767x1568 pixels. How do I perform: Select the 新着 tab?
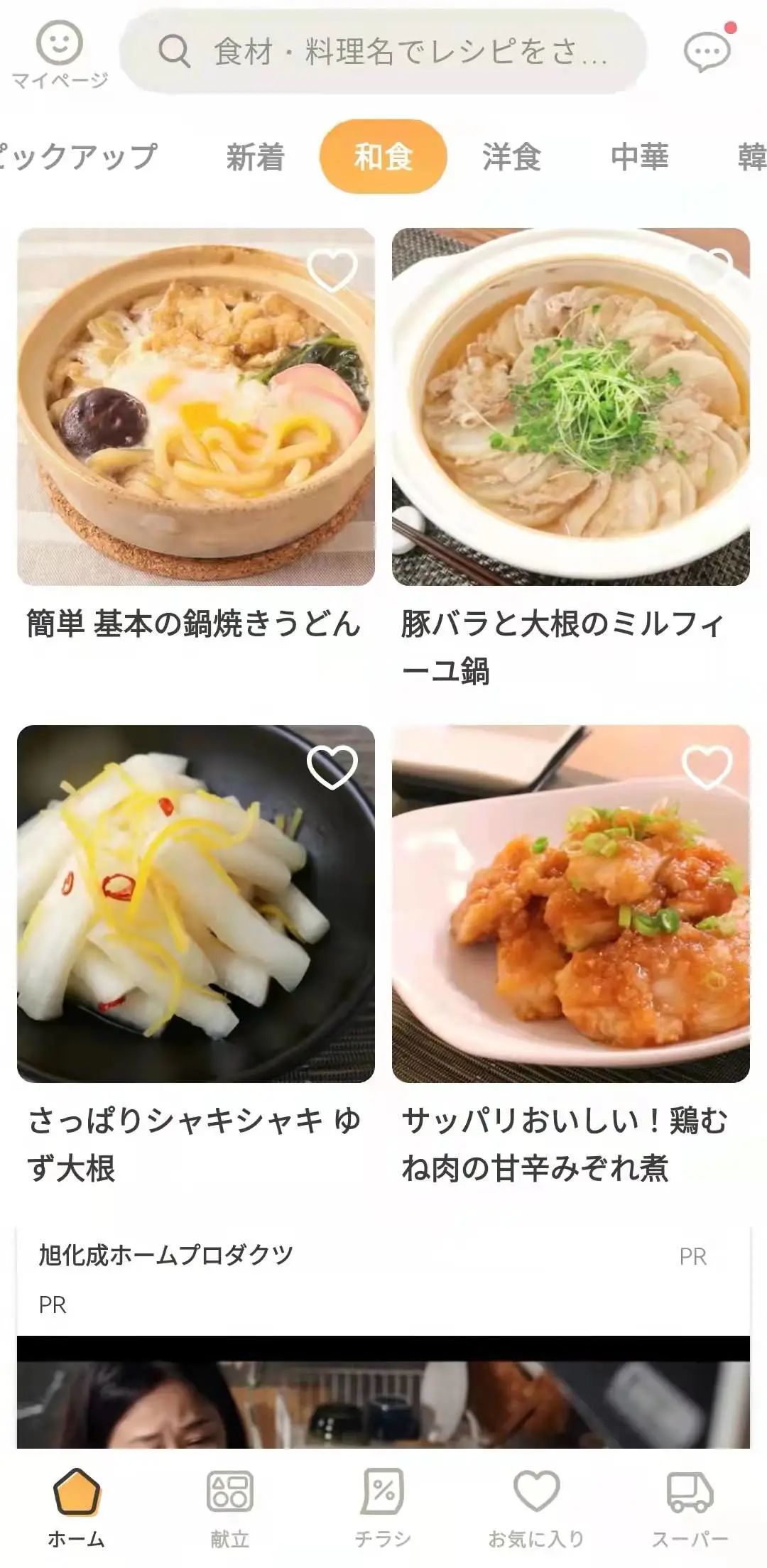click(256, 158)
